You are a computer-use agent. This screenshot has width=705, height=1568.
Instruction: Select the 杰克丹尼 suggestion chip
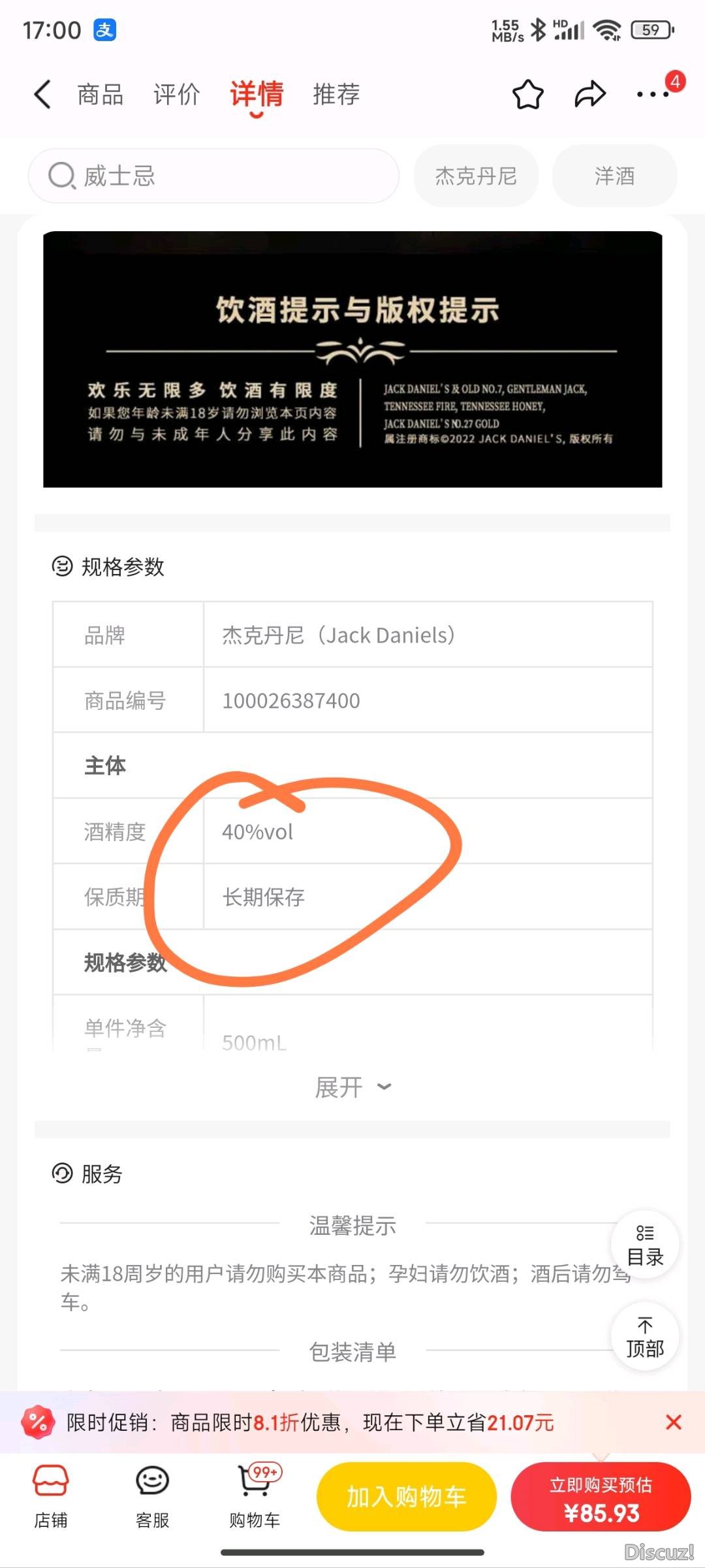pos(476,176)
